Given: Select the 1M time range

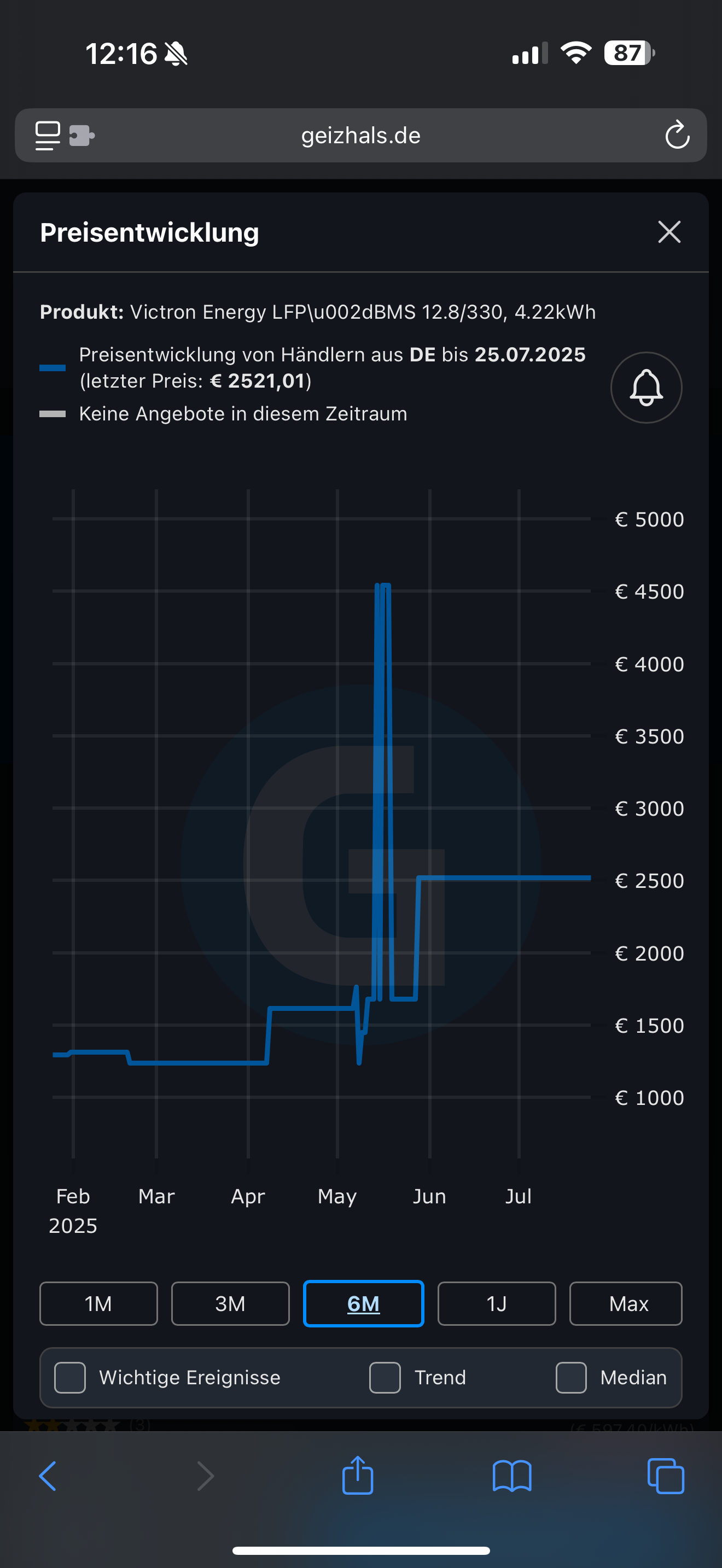Looking at the screenshot, I should pyautogui.click(x=98, y=1303).
